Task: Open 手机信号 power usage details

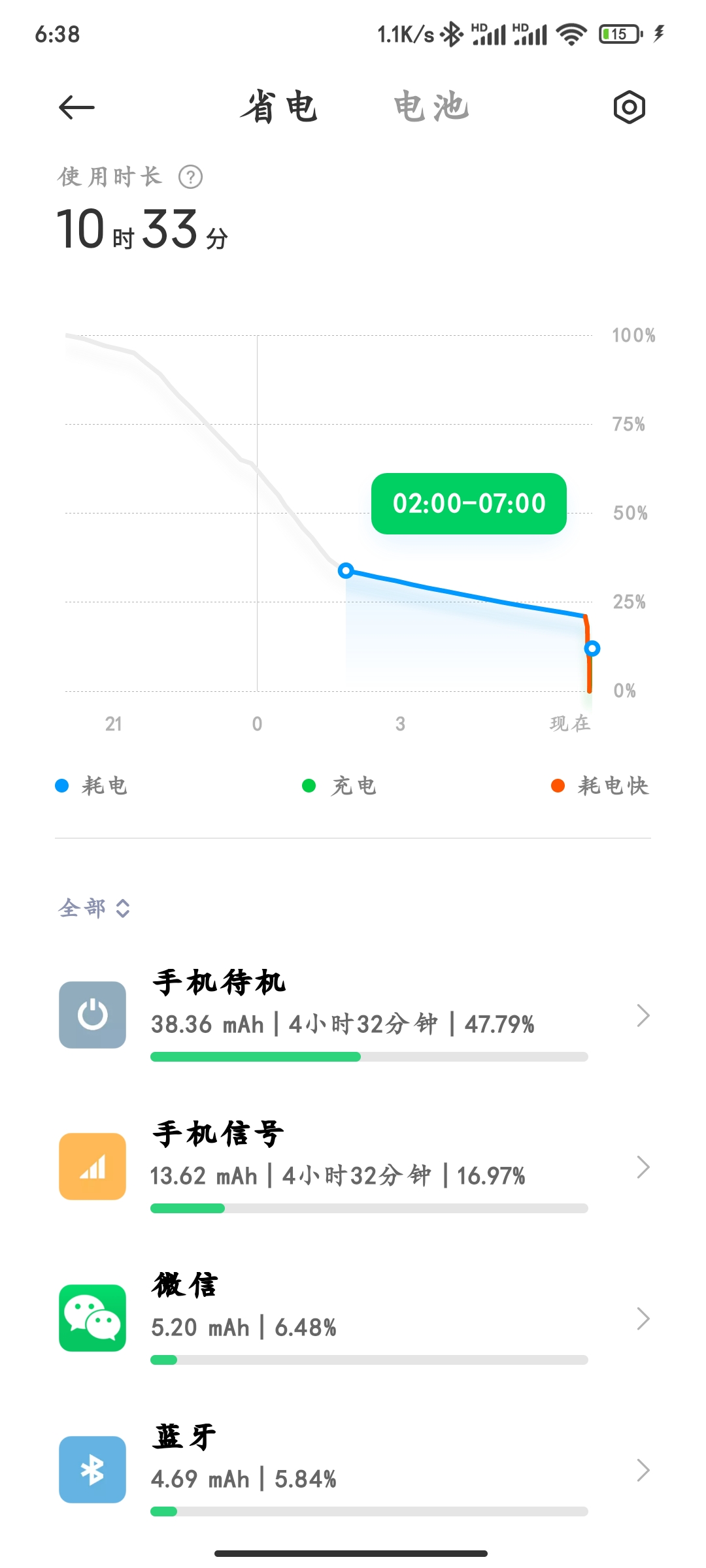Action: (353, 1167)
